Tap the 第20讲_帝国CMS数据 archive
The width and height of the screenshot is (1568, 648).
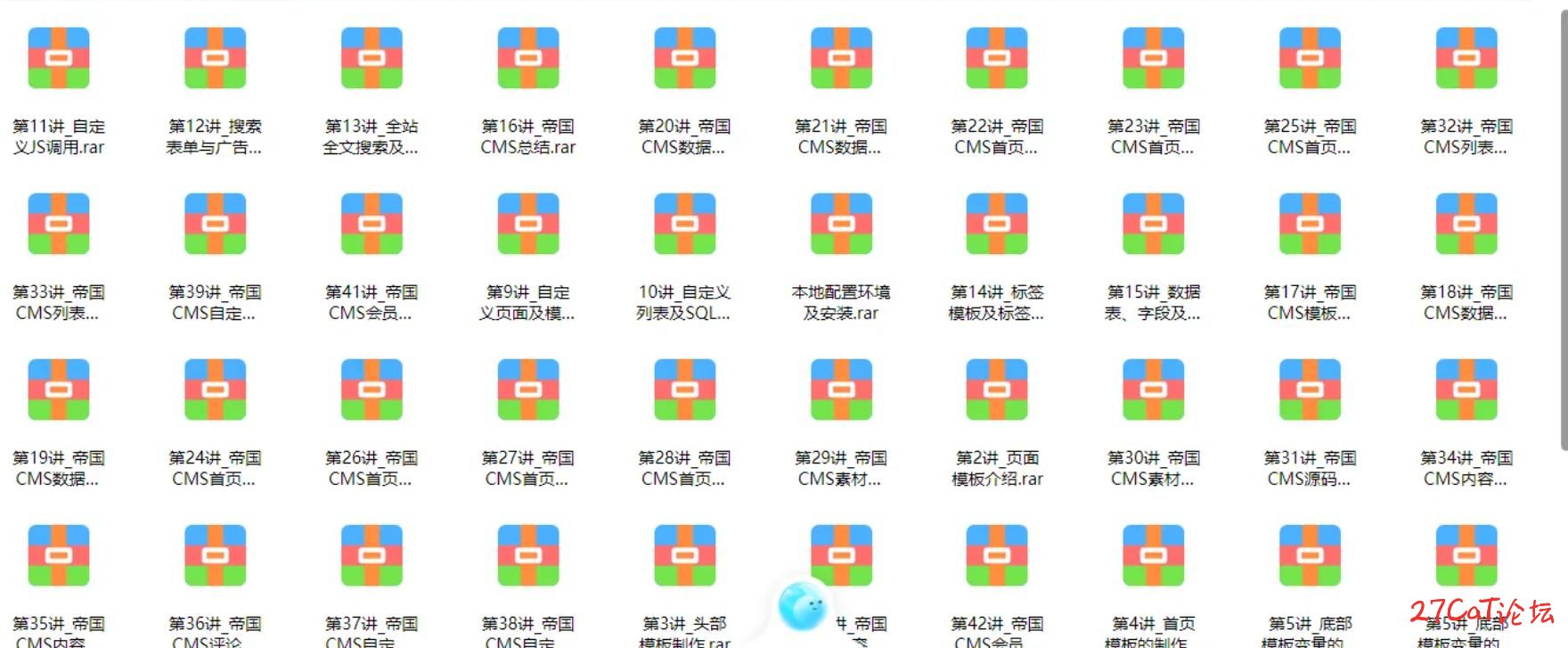click(684, 59)
